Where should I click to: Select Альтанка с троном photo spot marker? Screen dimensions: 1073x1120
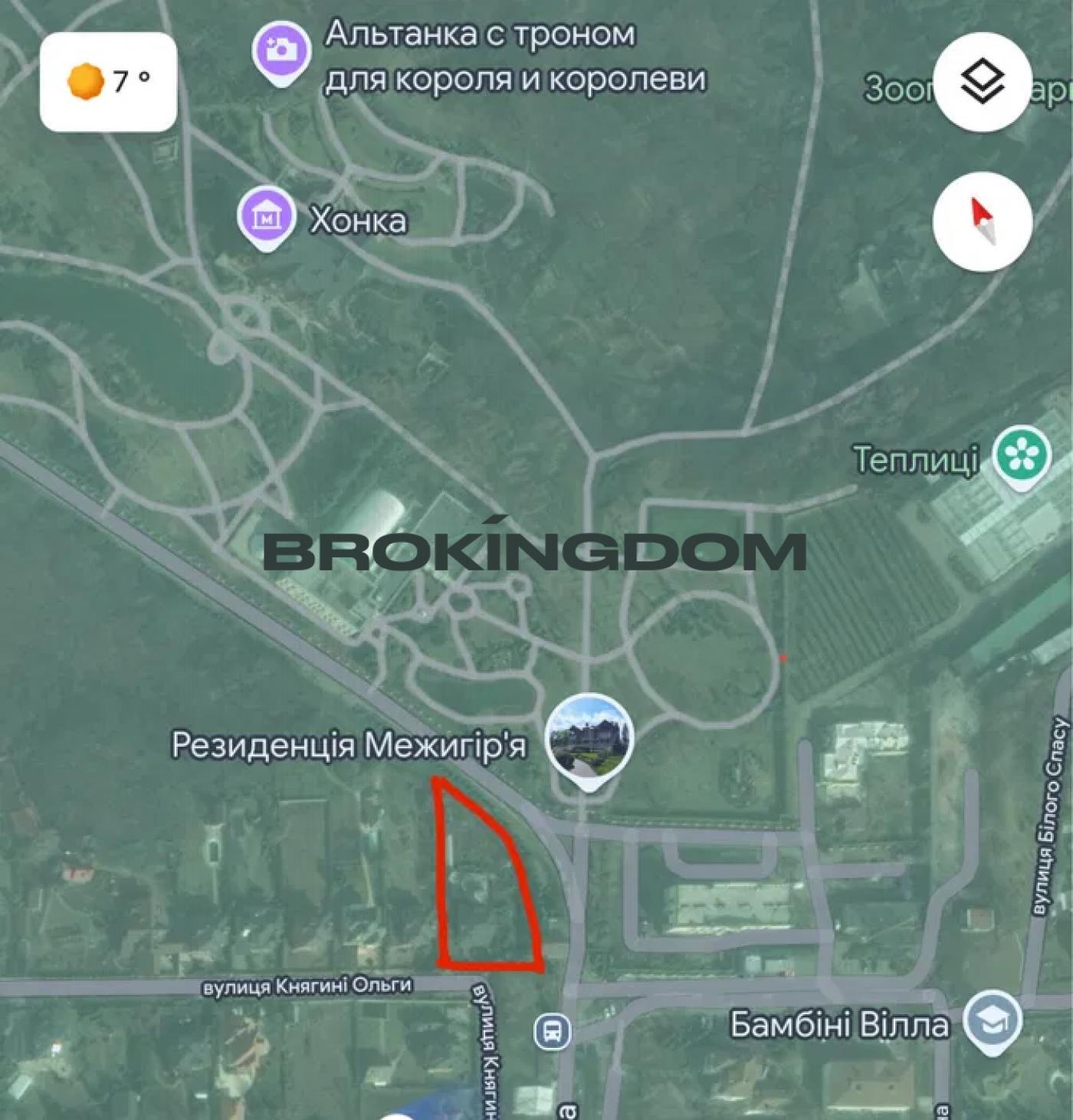click(281, 51)
